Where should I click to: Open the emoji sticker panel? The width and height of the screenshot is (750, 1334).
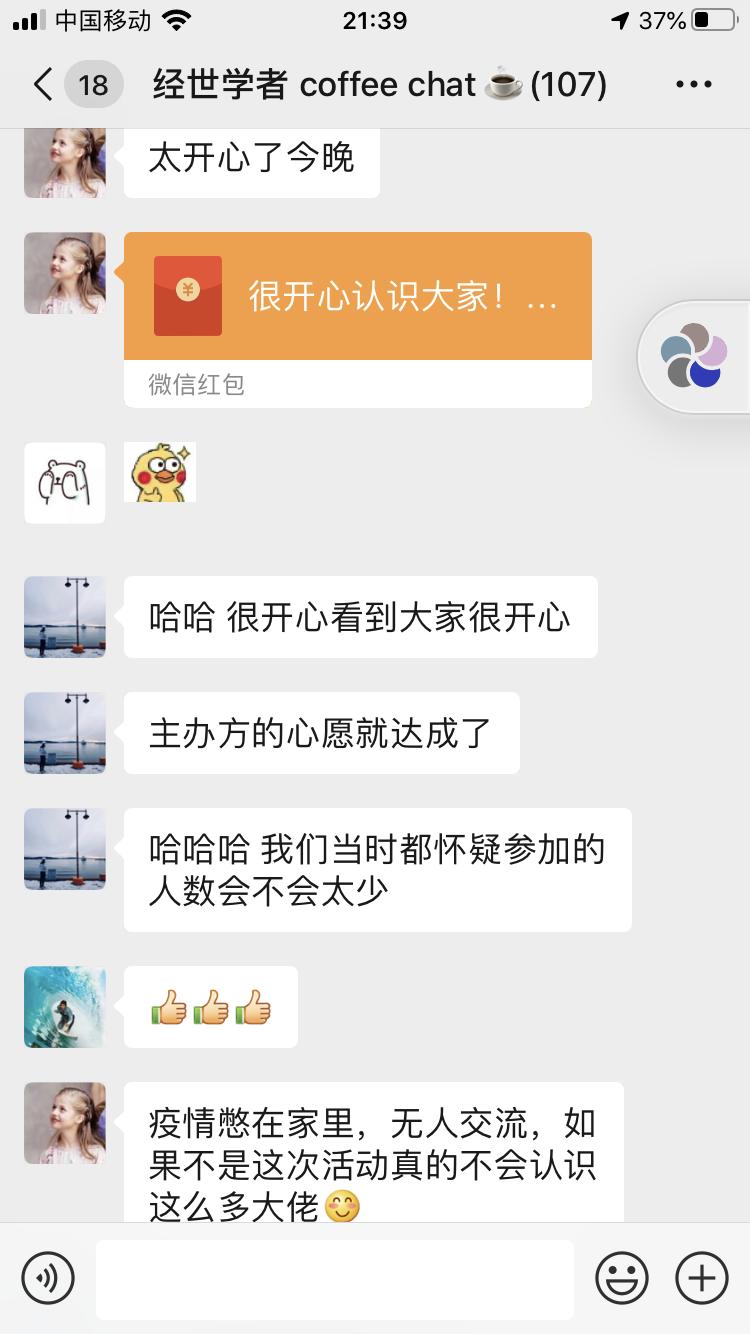pyautogui.click(x=622, y=1278)
